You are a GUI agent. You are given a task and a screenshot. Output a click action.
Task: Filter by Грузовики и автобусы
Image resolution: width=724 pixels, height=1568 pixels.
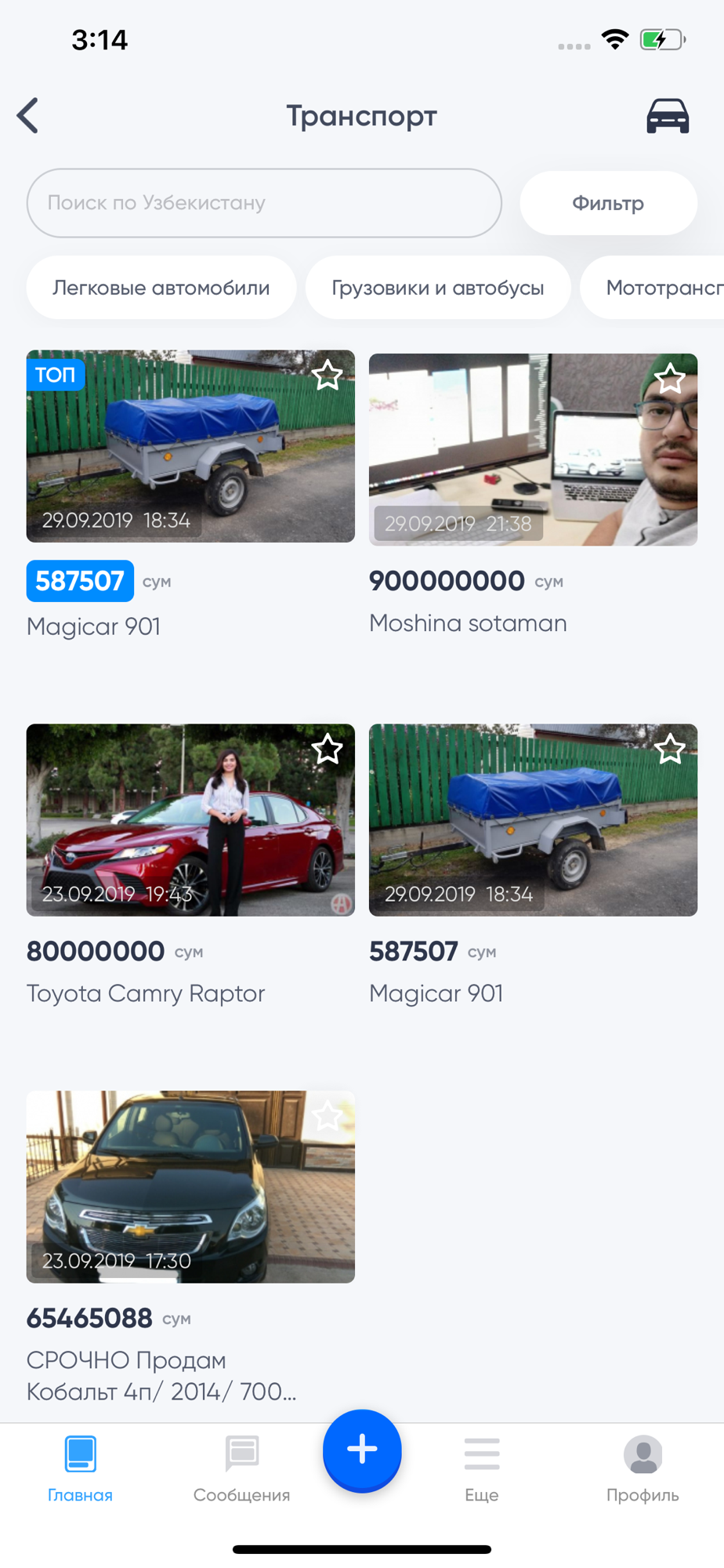pos(437,288)
